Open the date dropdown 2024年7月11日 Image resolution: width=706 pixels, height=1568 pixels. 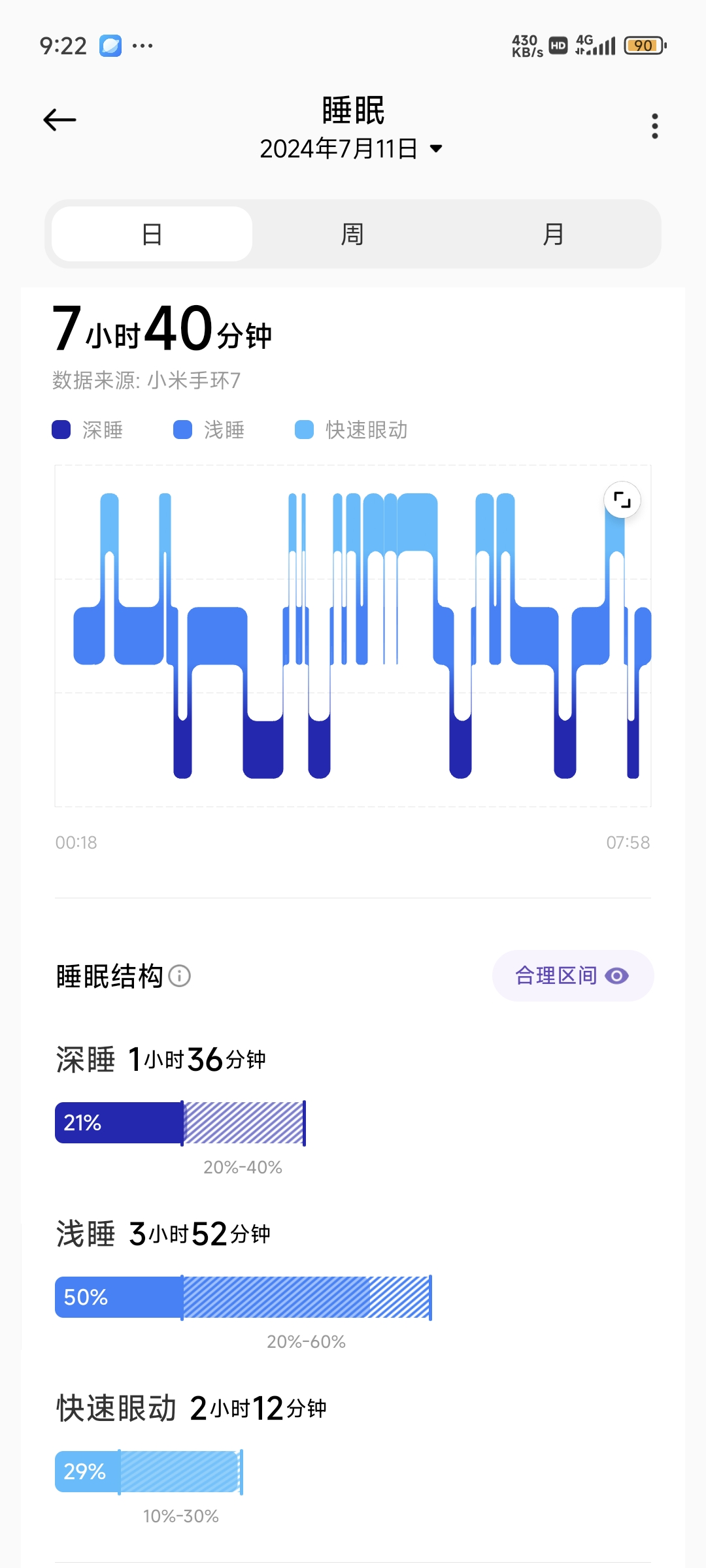pyautogui.click(x=352, y=149)
